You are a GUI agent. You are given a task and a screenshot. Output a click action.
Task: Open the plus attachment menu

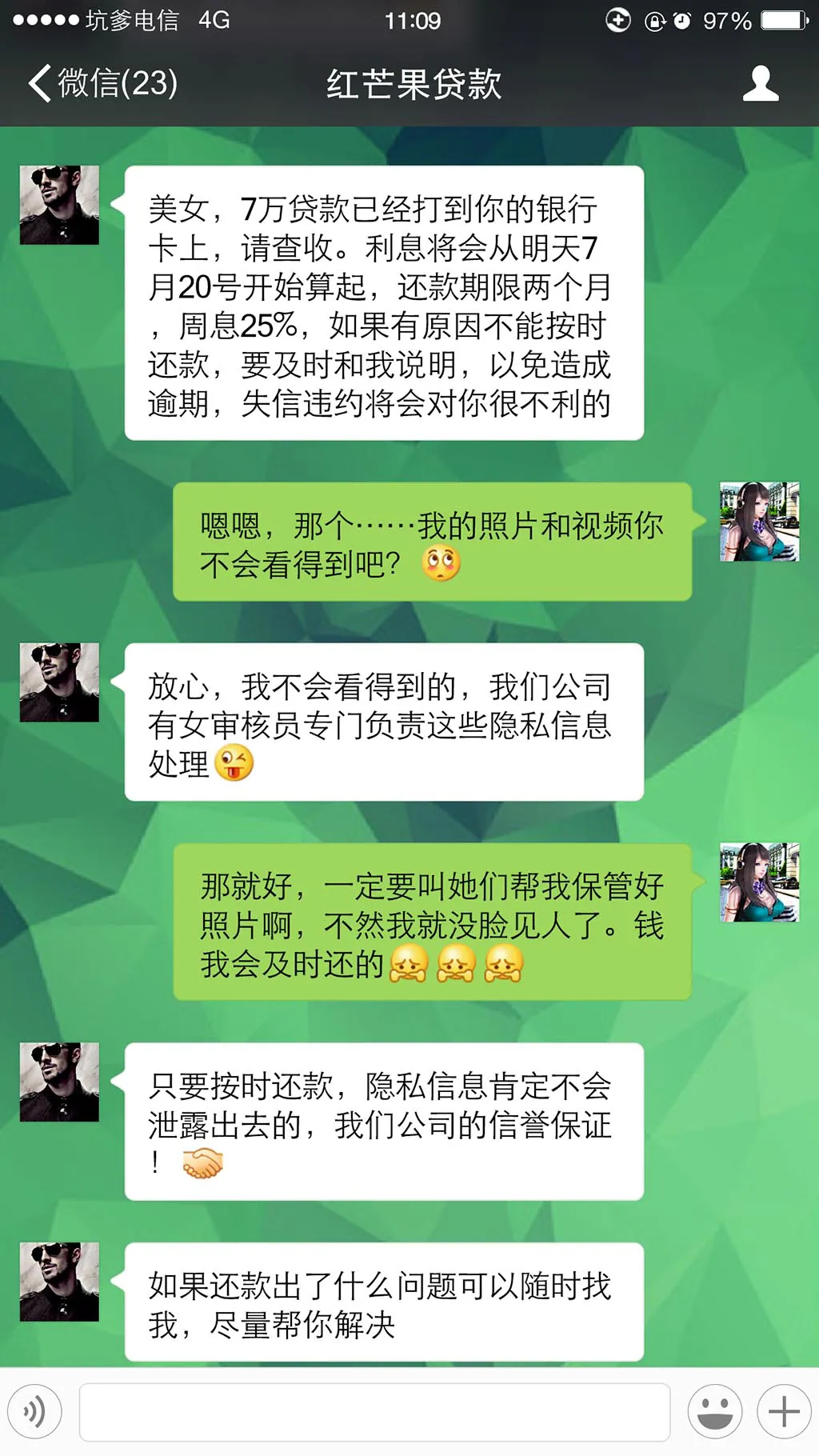[x=784, y=1412]
